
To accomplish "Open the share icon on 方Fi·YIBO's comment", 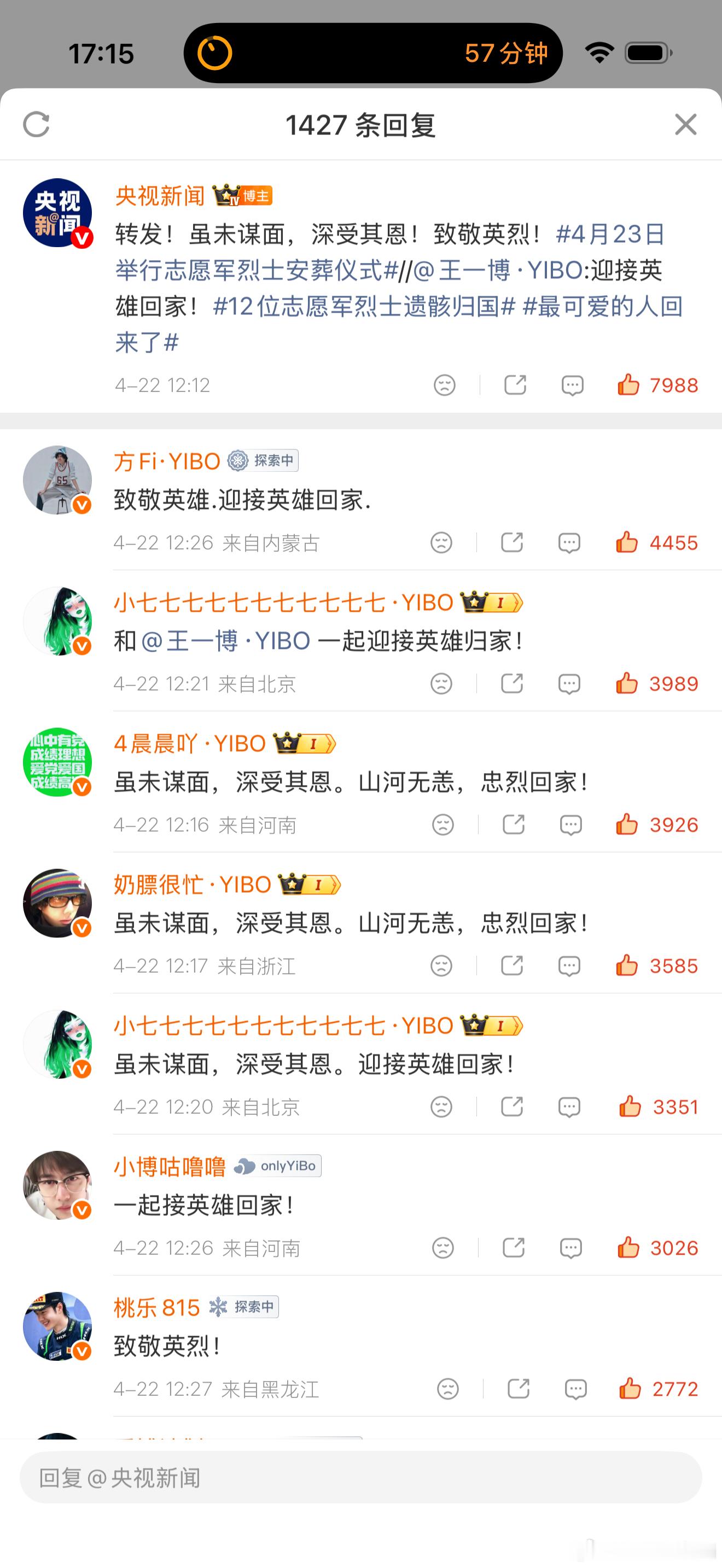I will [x=513, y=542].
